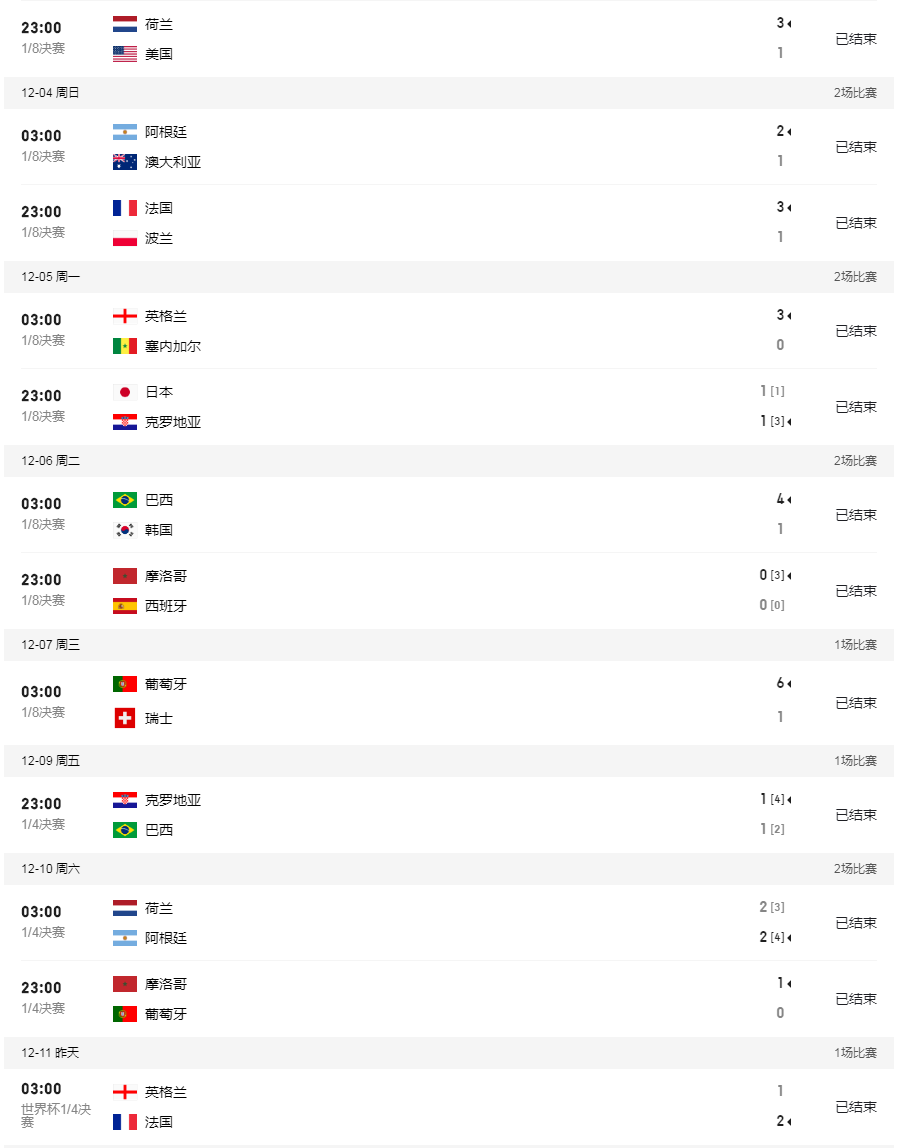
Task: Click the Switzerland flag icon
Action: 123,718
